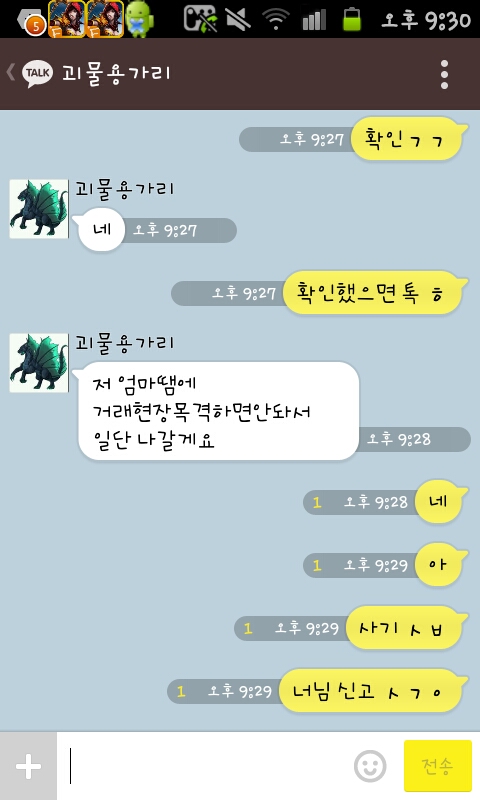Open 괴물용가리's profile picture beside '네'
The image size is (480, 800).
(x=39, y=209)
